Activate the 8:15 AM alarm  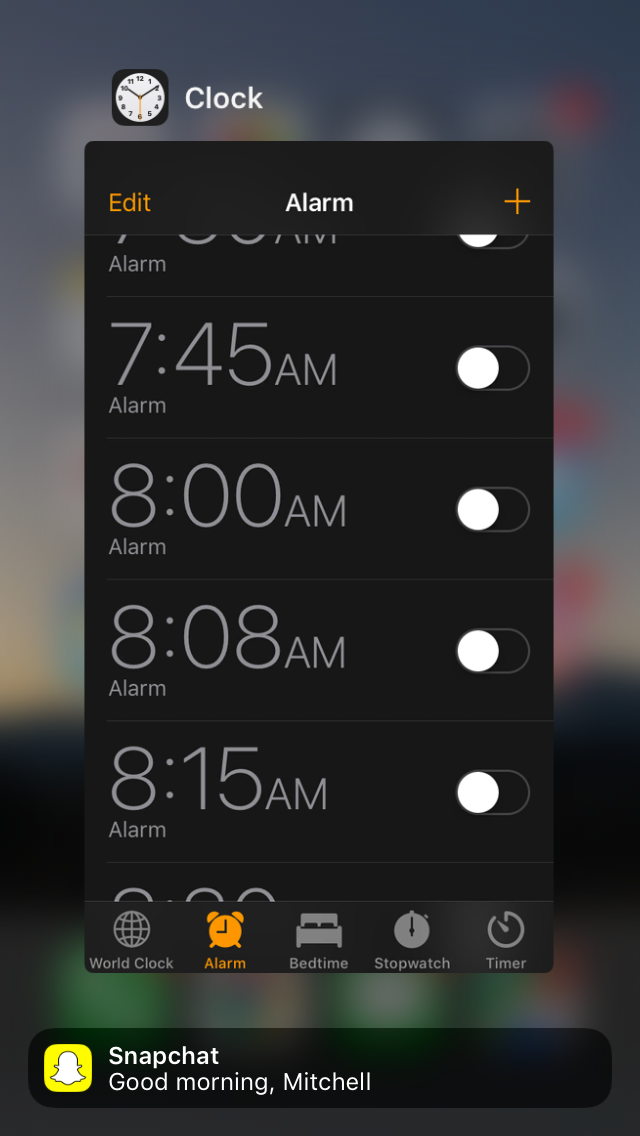click(493, 792)
